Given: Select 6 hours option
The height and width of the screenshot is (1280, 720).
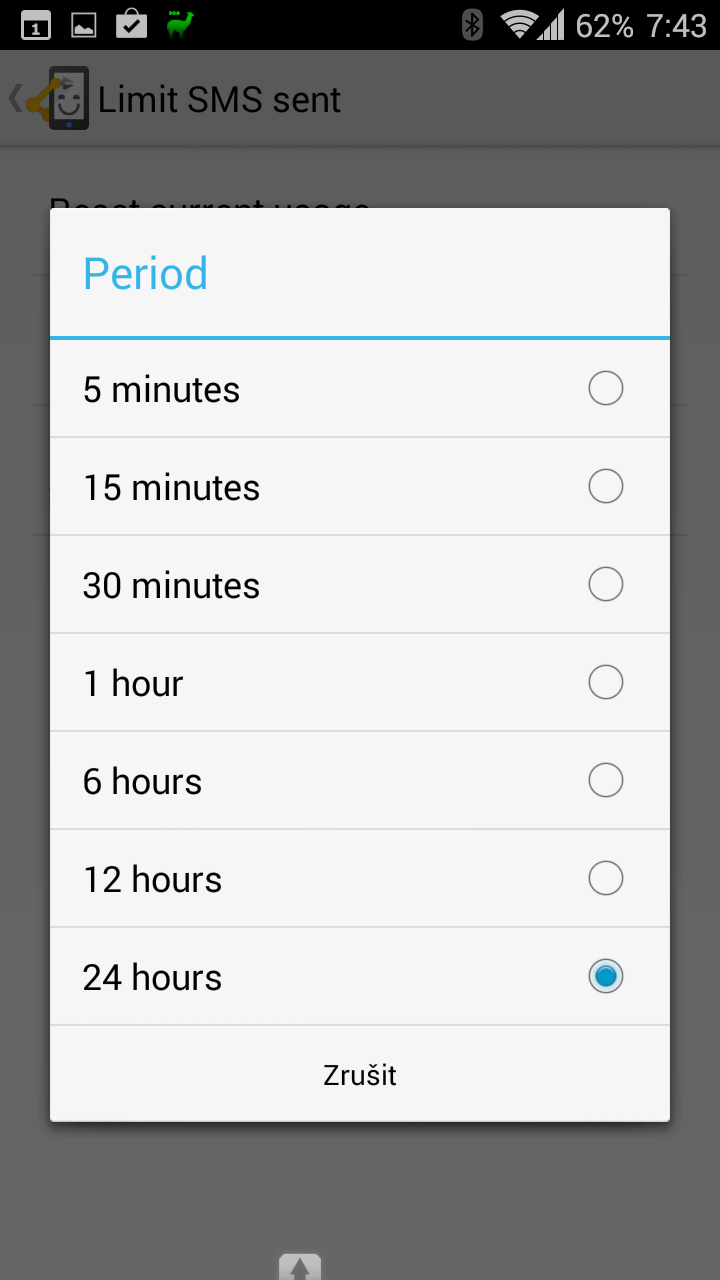Looking at the screenshot, I should pyautogui.click(x=360, y=781).
